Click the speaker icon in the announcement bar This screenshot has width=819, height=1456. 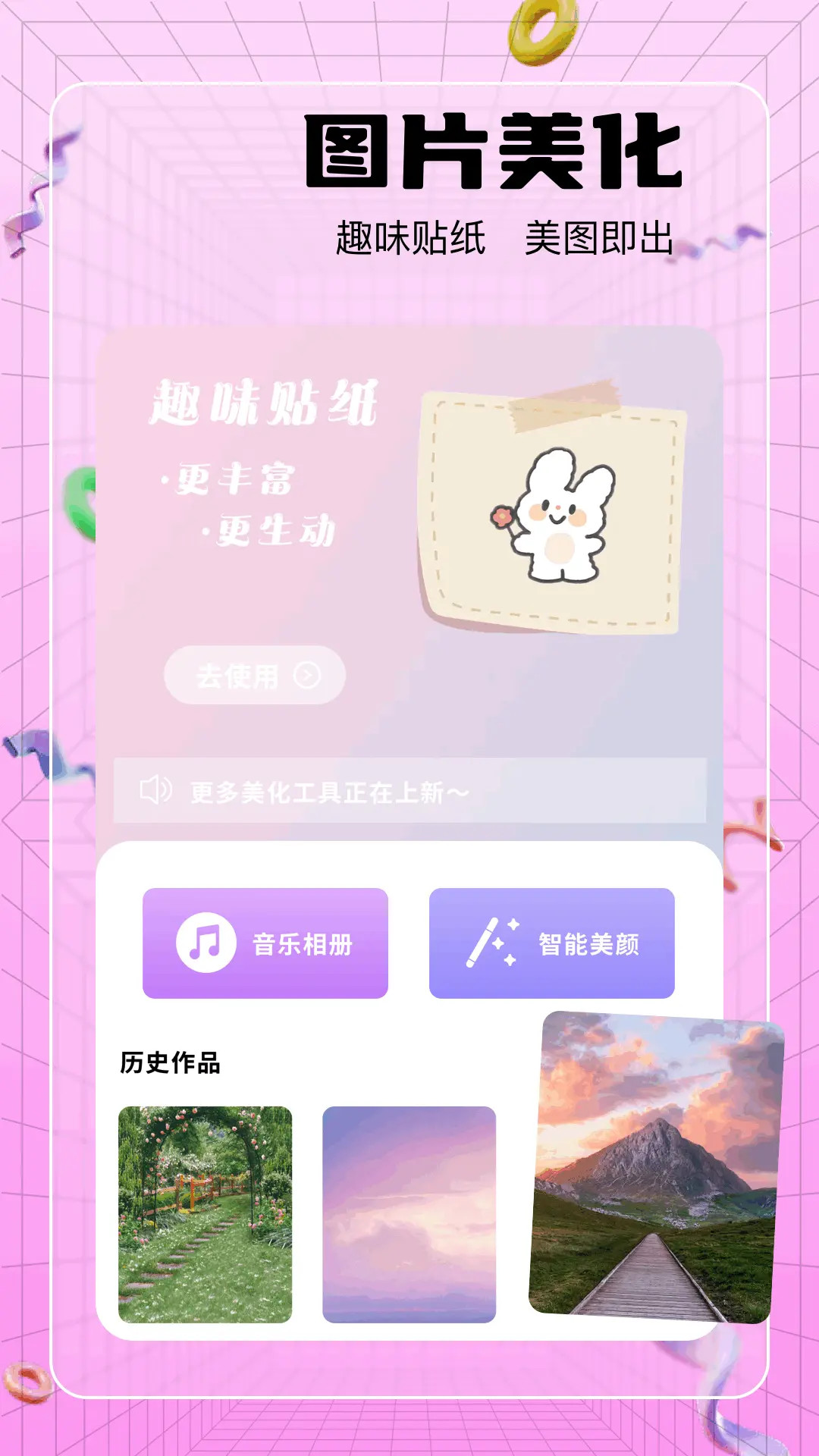[x=157, y=792]
